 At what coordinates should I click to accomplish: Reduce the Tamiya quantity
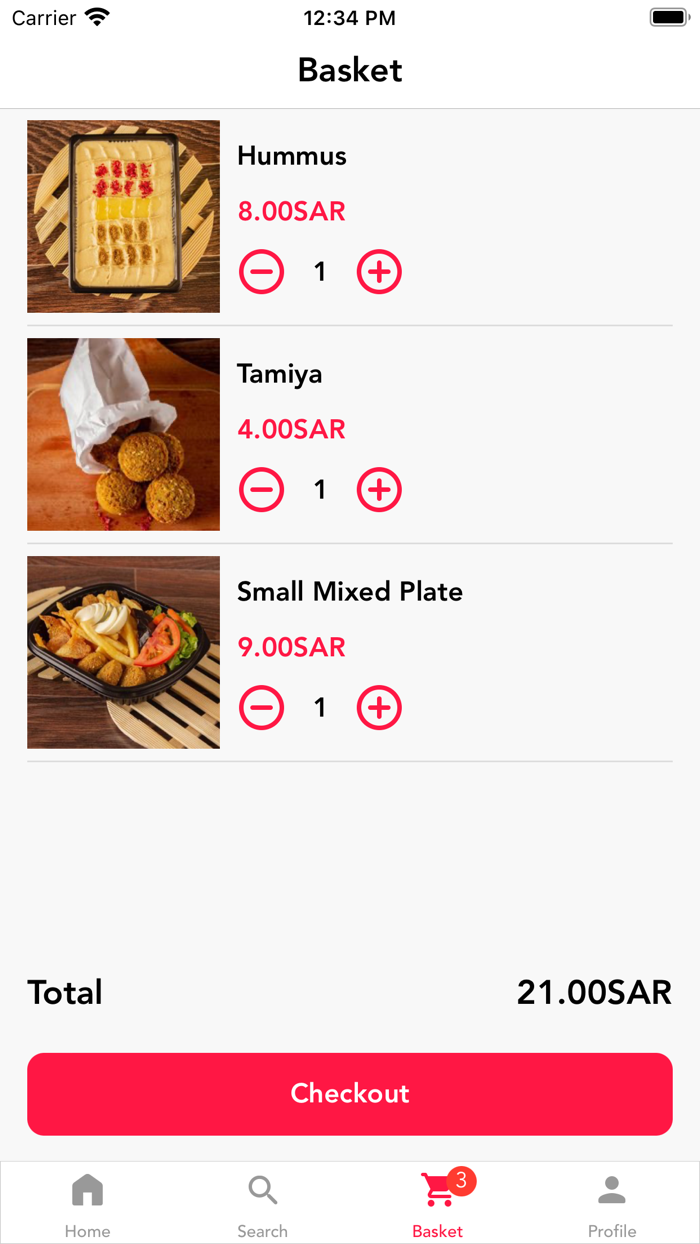(262, 490)
